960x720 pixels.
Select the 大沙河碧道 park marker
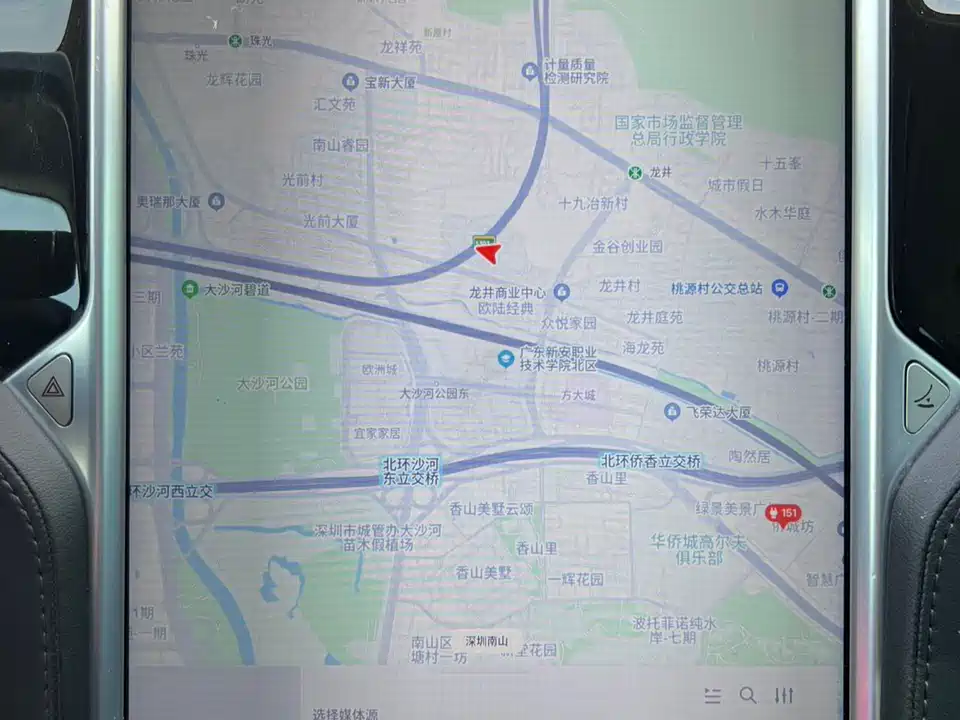(189, 290)
